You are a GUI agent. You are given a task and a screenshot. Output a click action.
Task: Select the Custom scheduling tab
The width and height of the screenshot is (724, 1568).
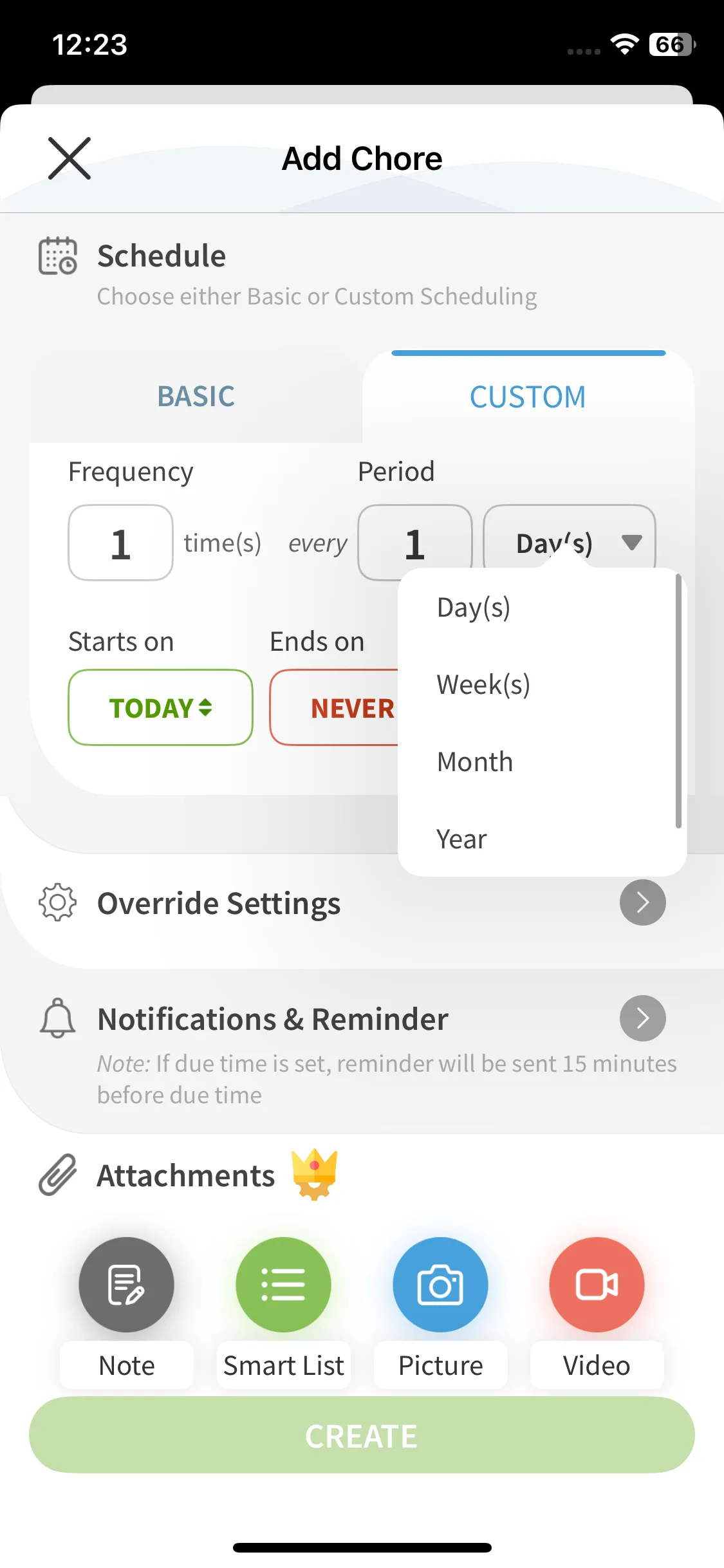point(528,397)
